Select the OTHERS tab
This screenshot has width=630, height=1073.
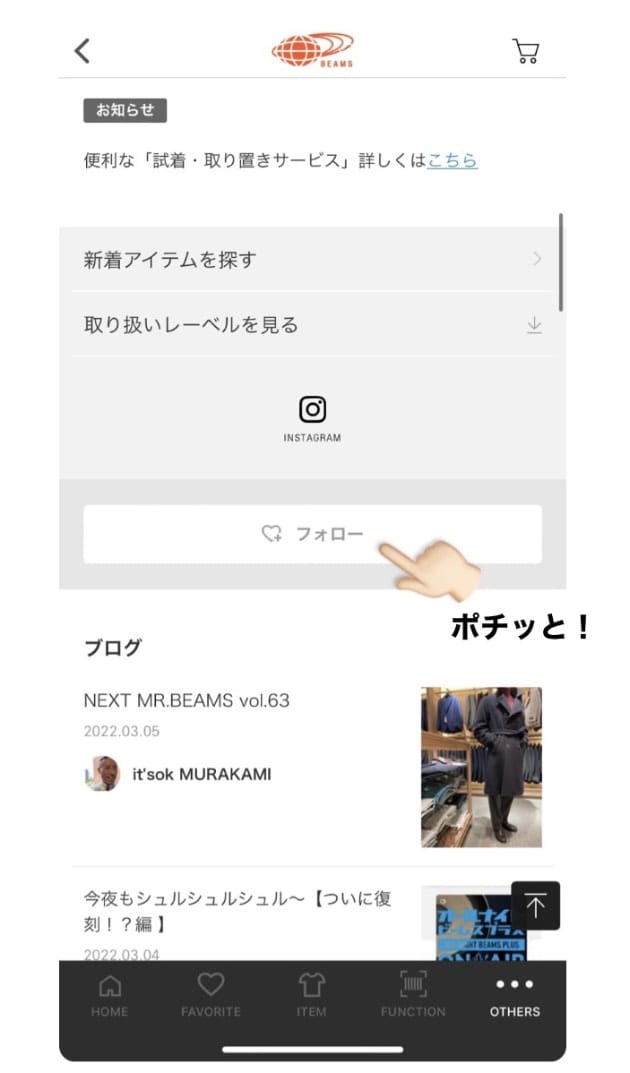(515, 996)
